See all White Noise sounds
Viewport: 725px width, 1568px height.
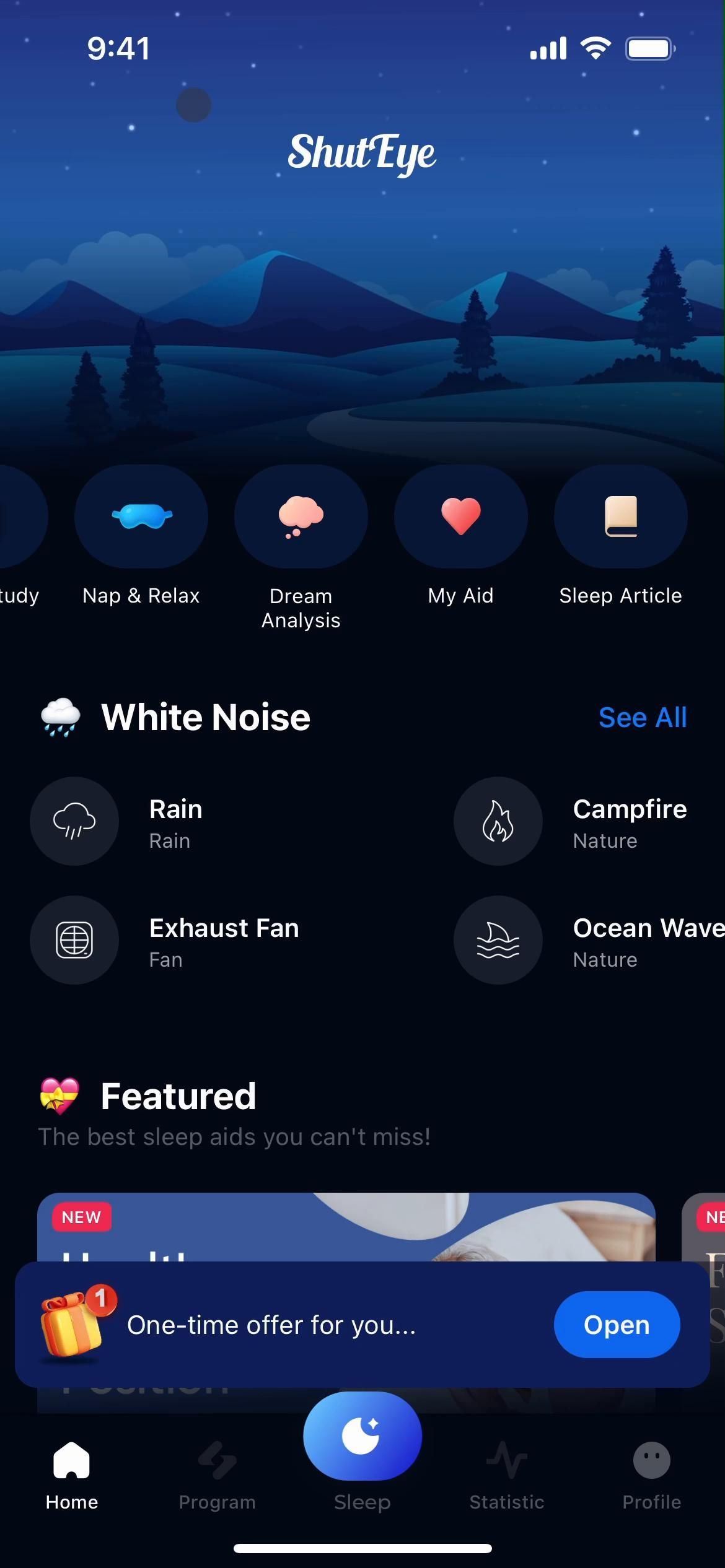tap(642, 717)
